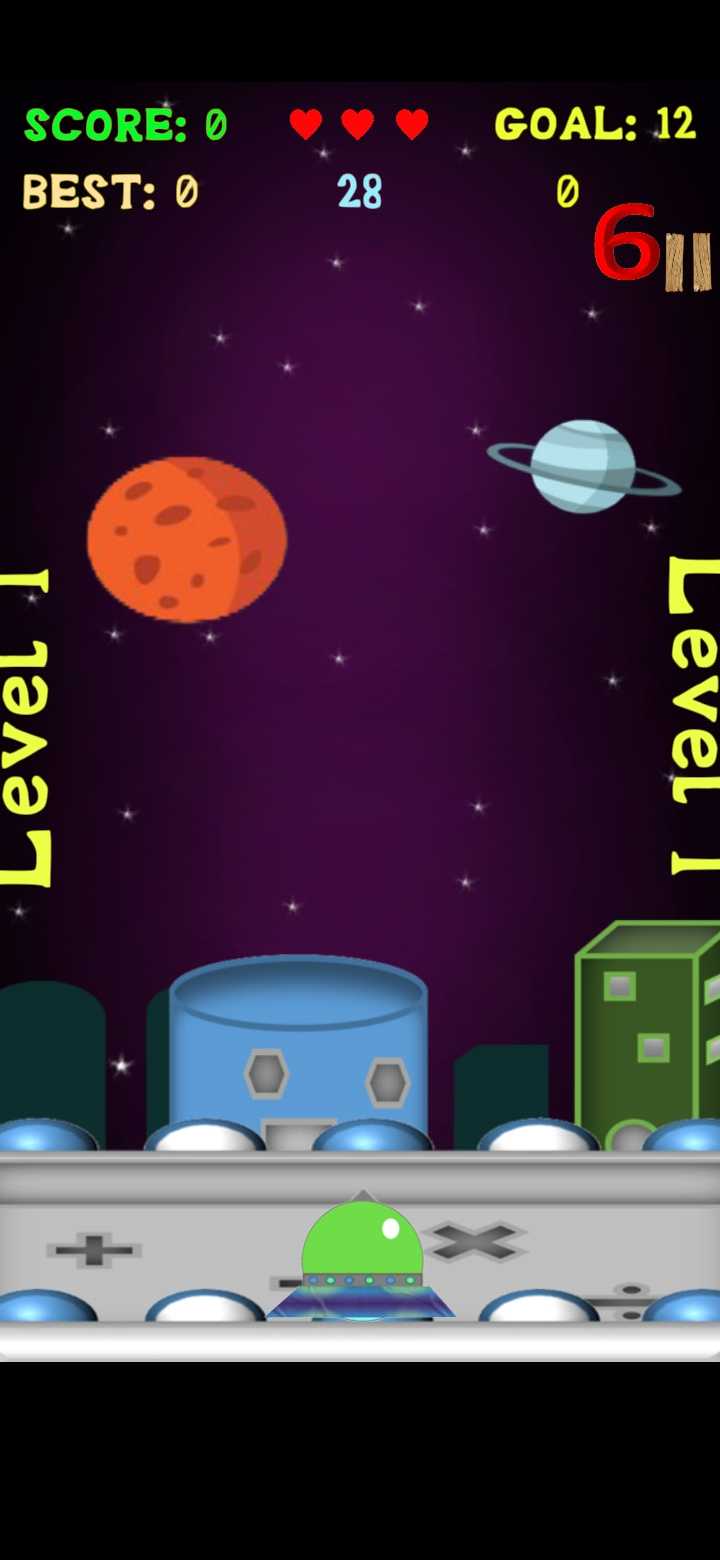
Task: Pause the game with the wooden button
Action: [689, 262]
